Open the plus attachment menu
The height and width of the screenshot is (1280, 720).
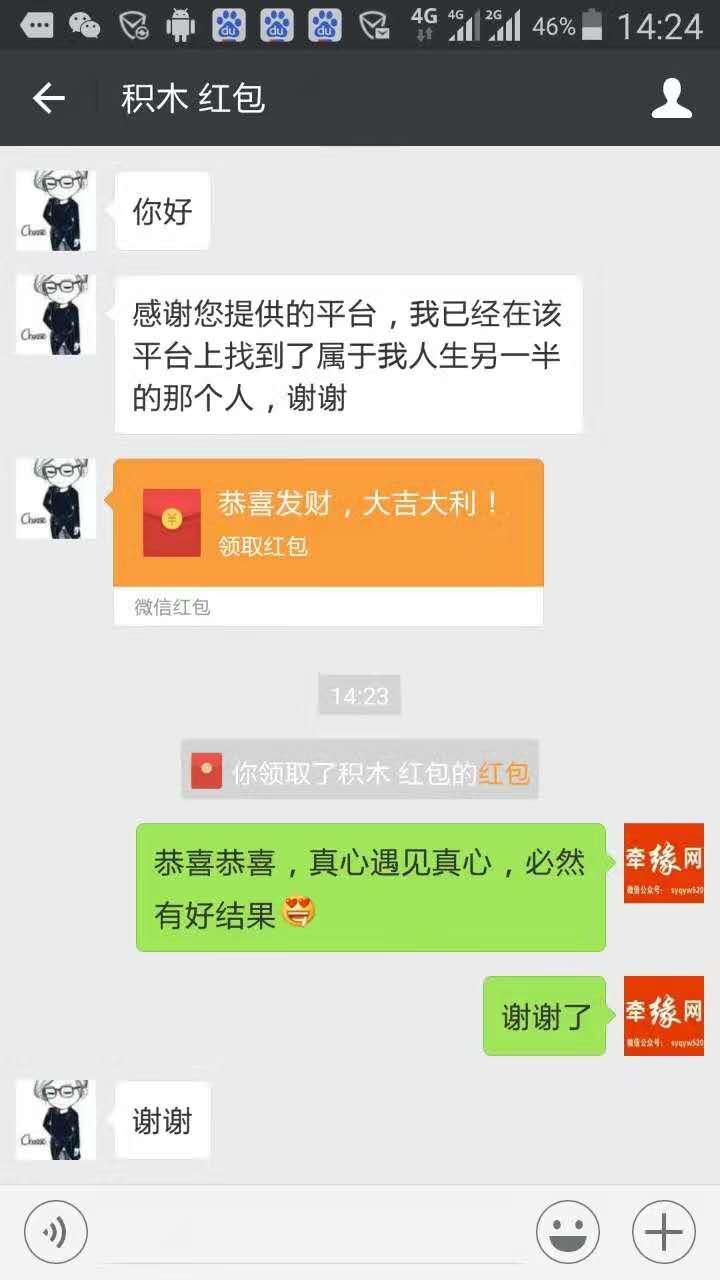pyautogui.click(x=664, y=1231)
